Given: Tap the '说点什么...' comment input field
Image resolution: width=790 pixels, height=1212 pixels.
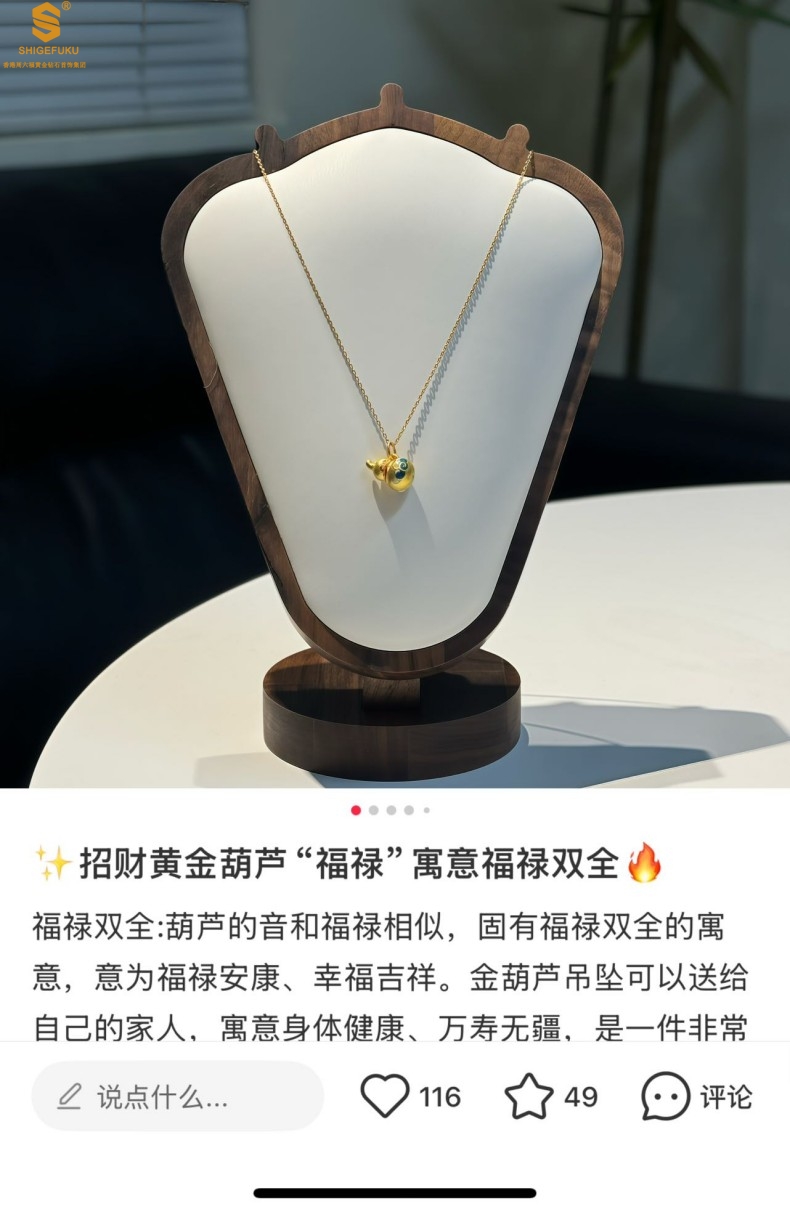Looking at the screenshot, I should (x=178, y=1097).
